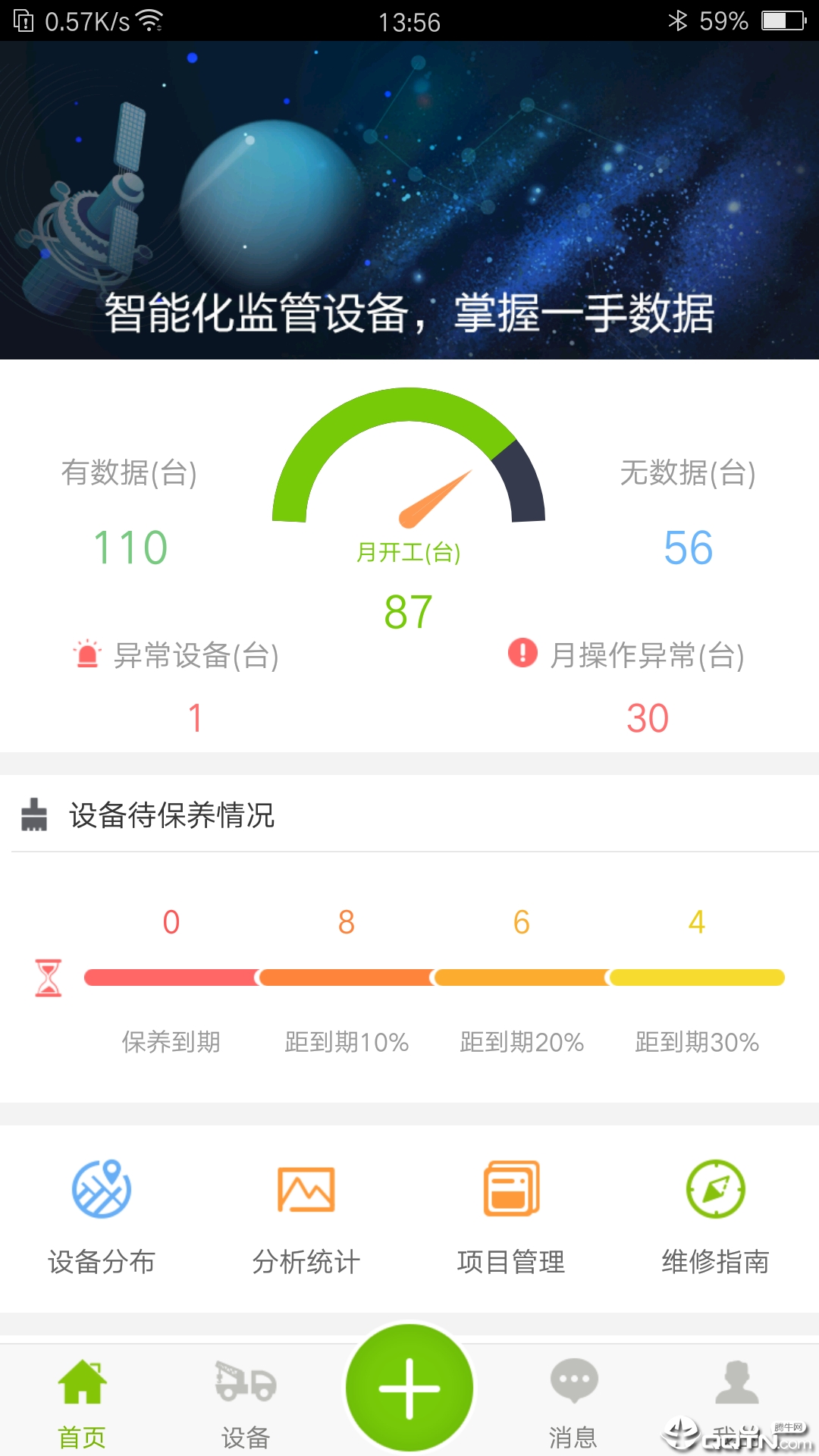The height and width of the screenshot is (1456, 819).
Task: Switch to the 首页 home tab
Action: pyautogui.click(x=82, y=1403)
